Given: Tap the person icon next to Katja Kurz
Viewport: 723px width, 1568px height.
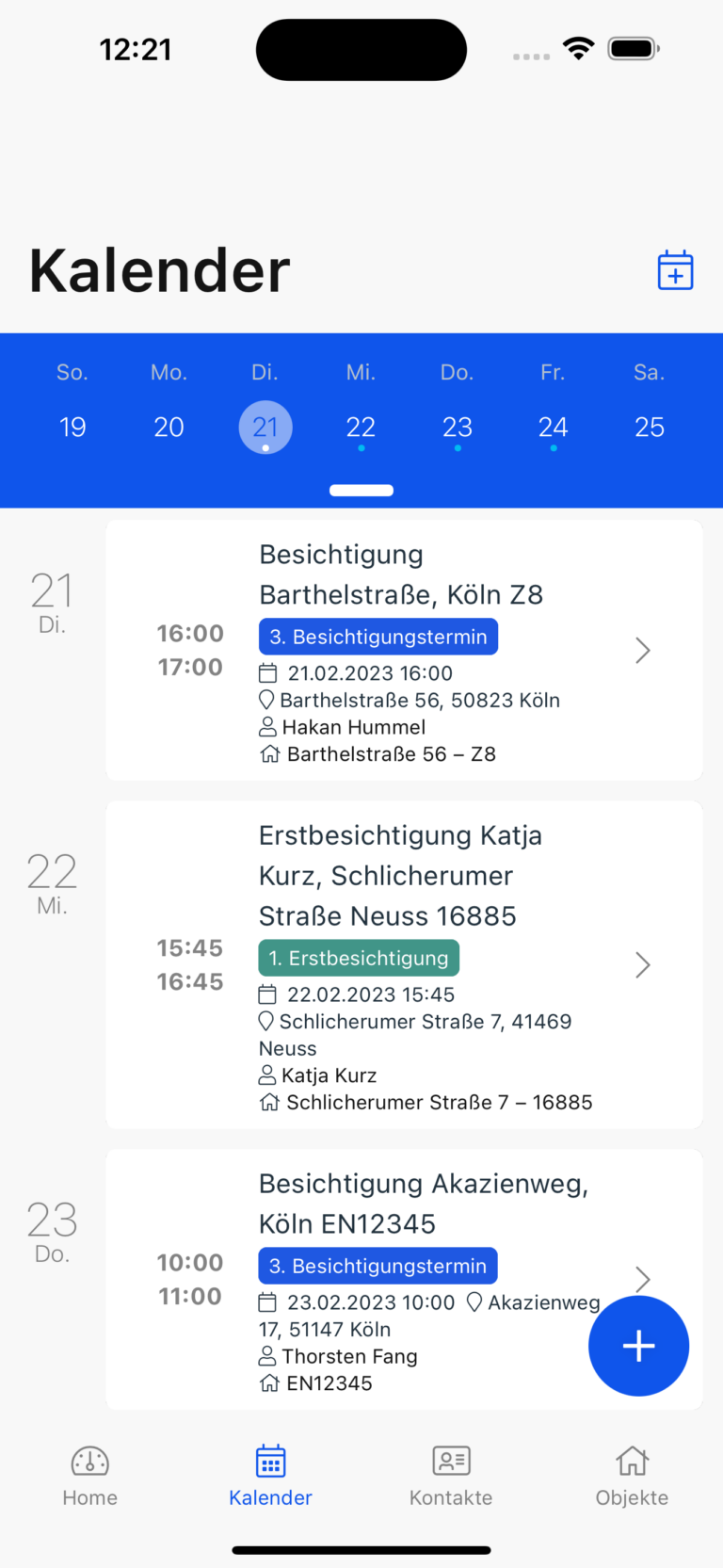Looking at the screenshot, I should (265, 1075).
